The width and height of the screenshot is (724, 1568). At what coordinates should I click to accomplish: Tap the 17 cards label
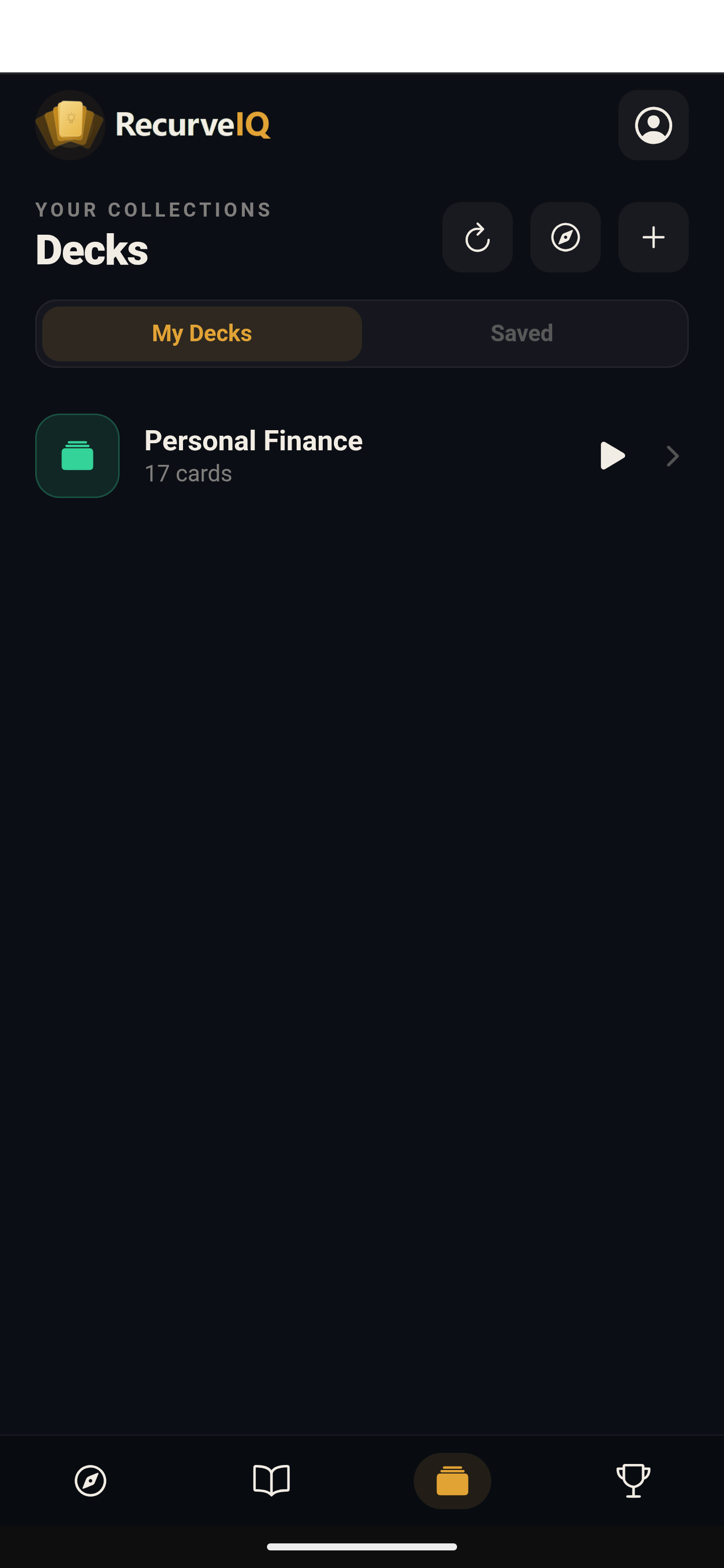(188, 473)
